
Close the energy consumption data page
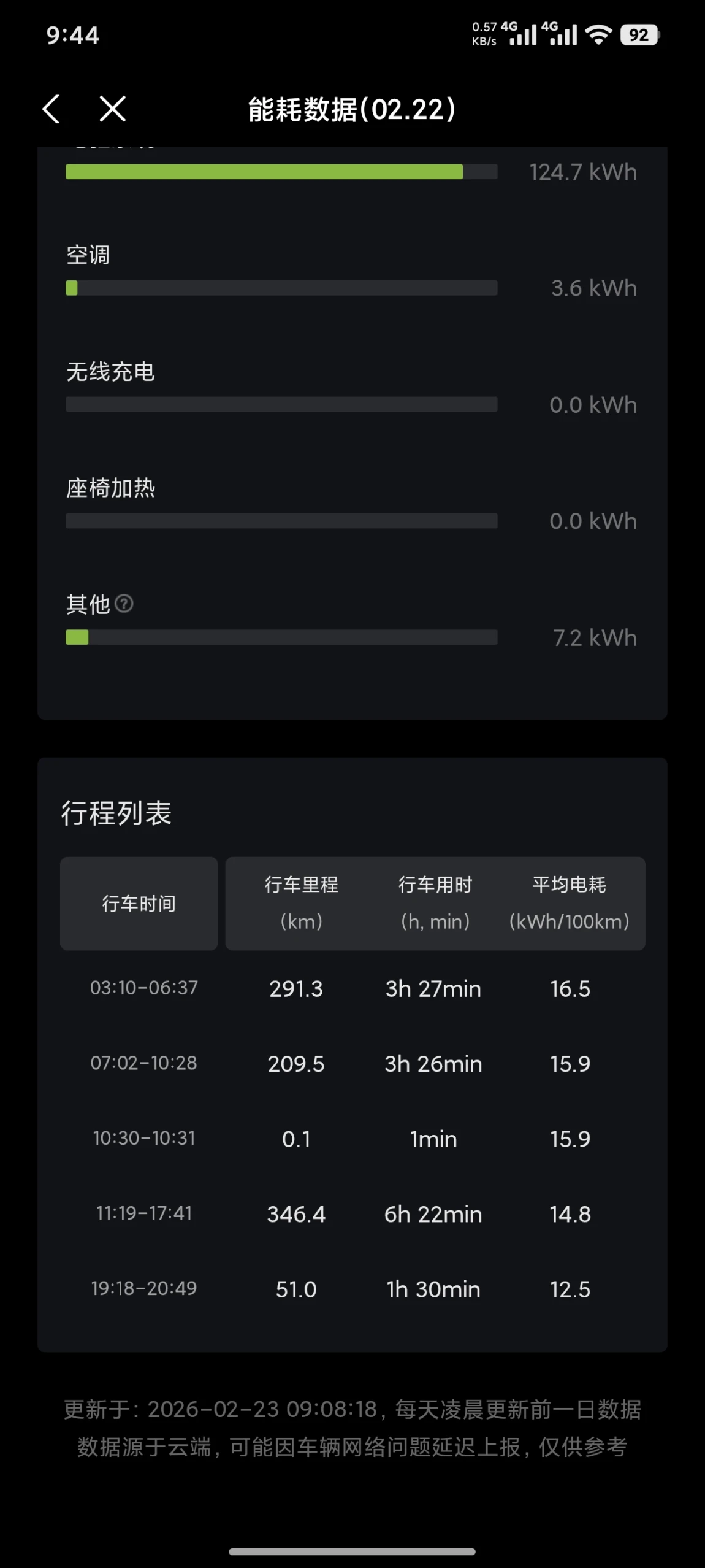coord(113,109)
